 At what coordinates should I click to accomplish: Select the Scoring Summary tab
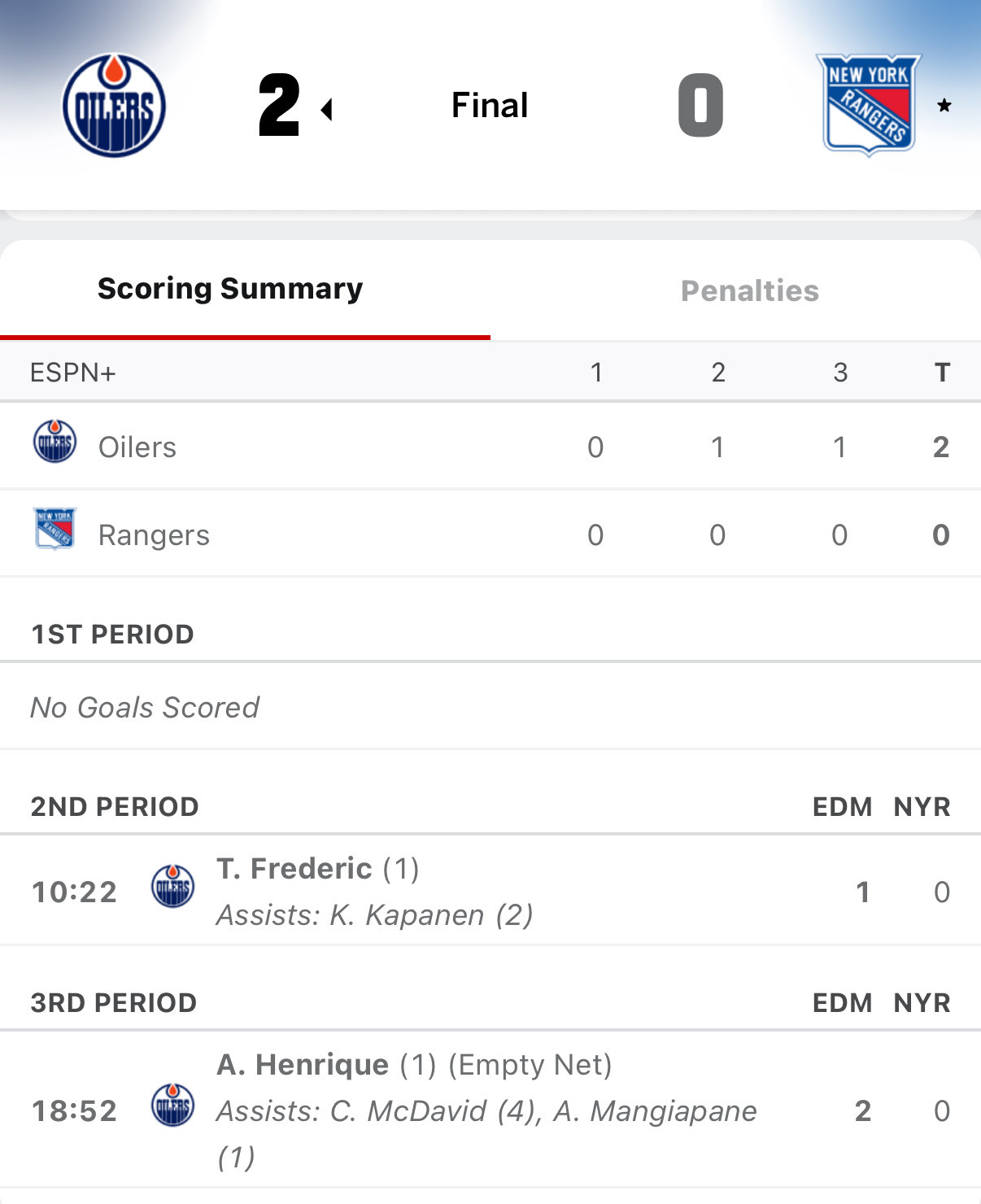click(x=230, y=290)
